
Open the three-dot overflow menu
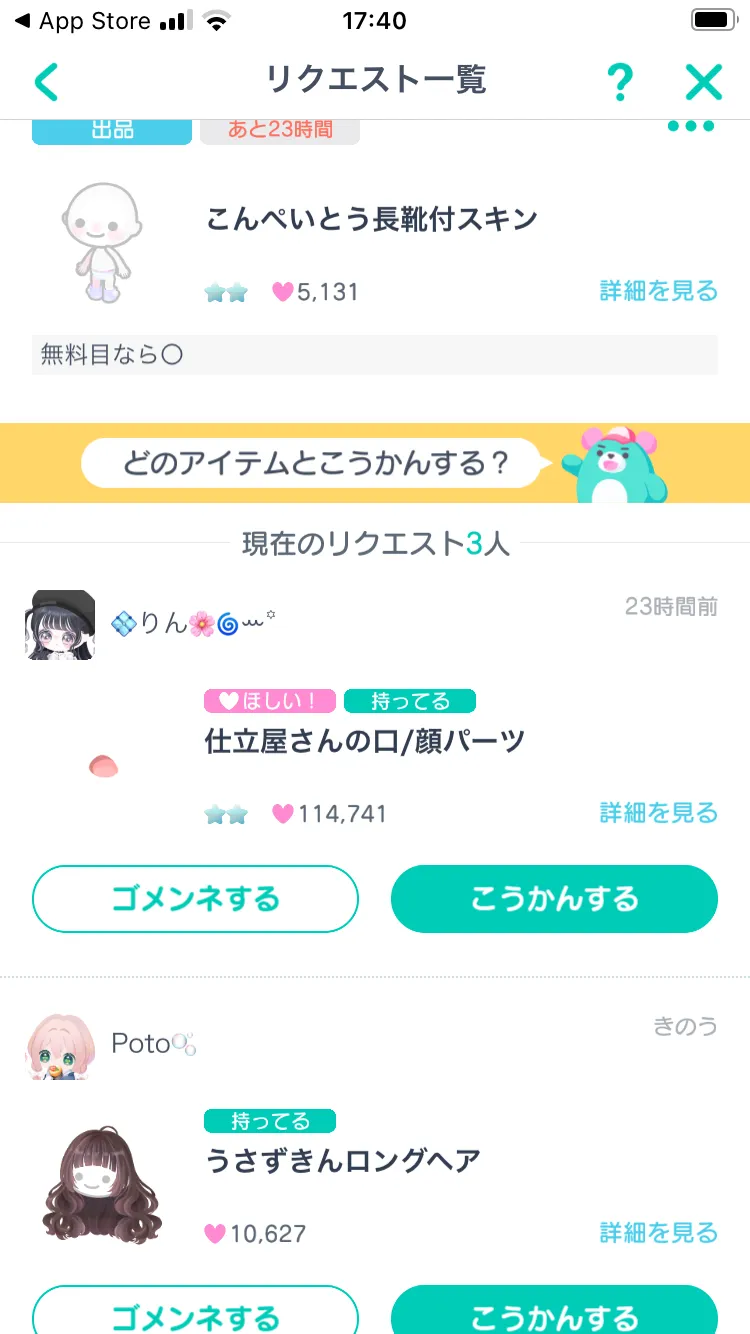point(691,127)
